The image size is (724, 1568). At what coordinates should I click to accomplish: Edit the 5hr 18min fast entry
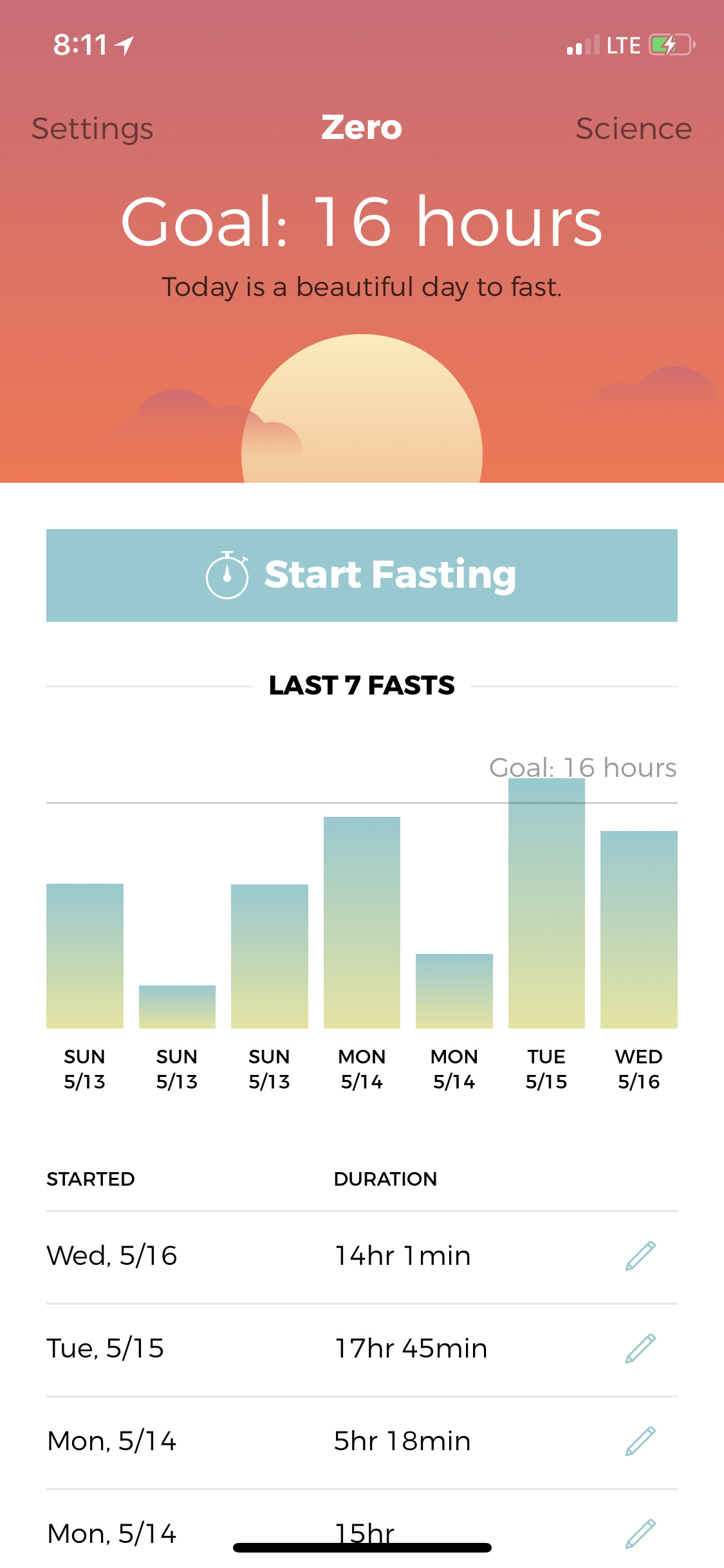(640, 1441)
